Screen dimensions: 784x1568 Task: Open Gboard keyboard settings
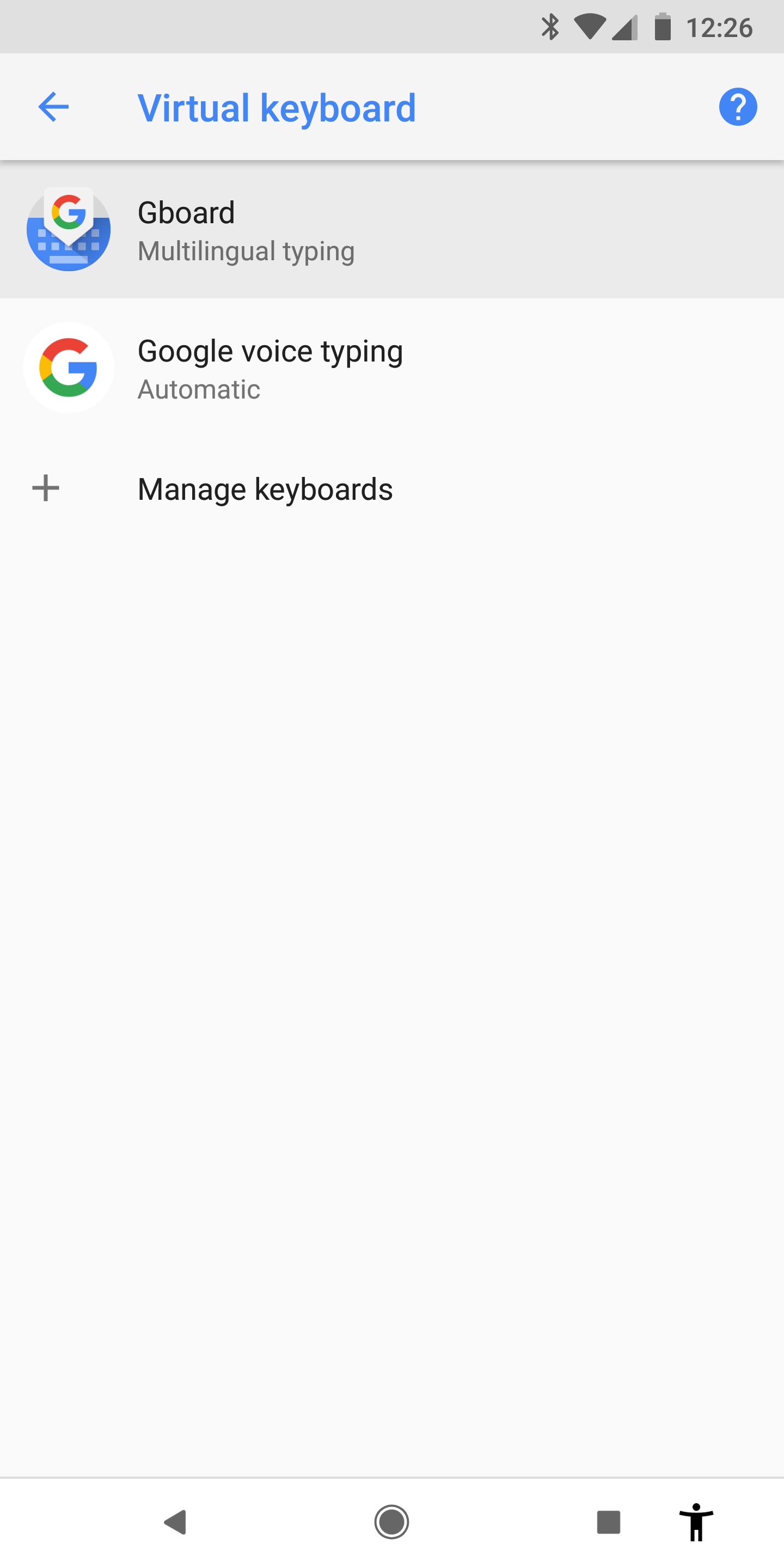click(x=392, y=229)
